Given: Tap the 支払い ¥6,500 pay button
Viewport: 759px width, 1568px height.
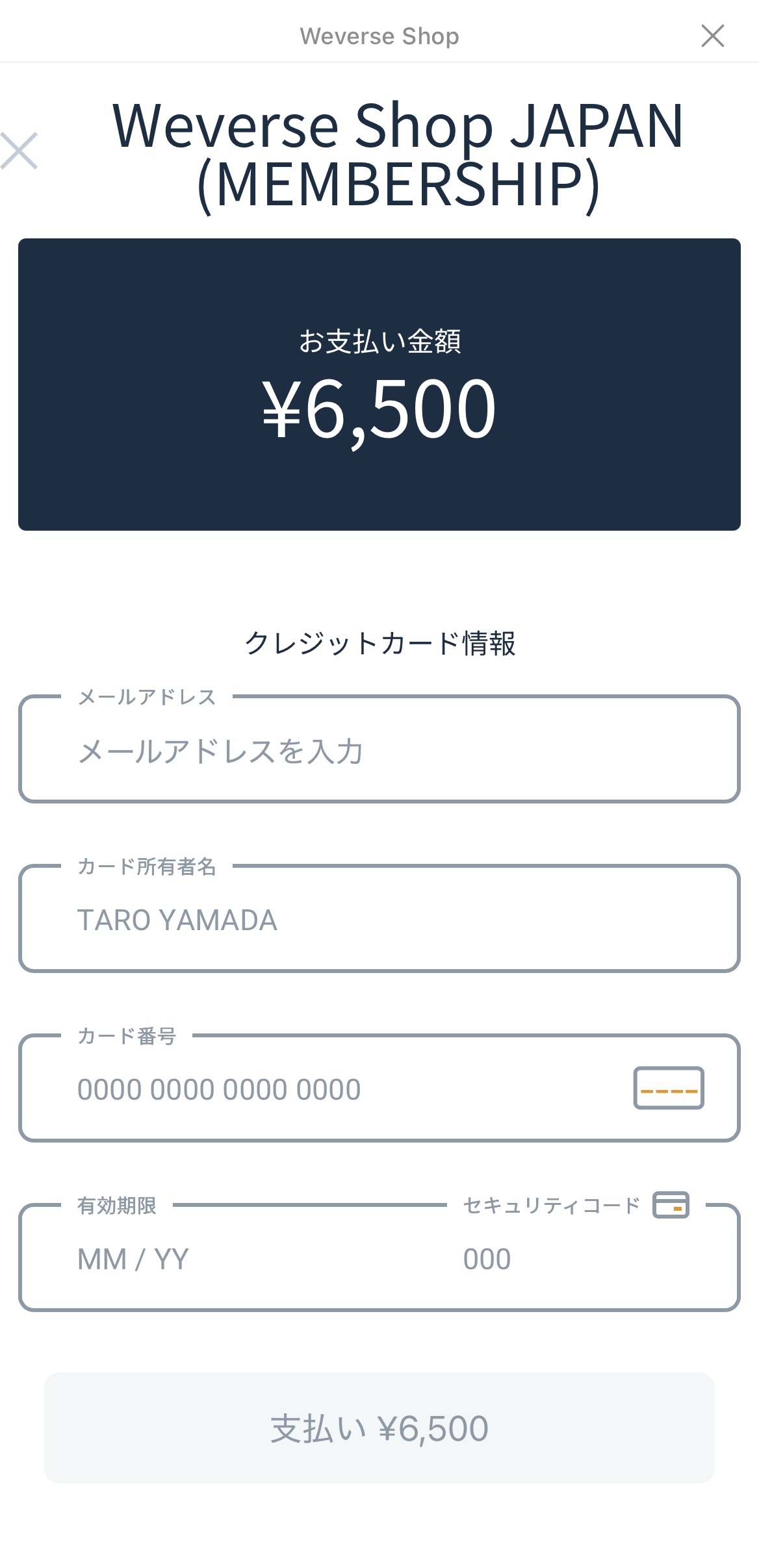Looking at the screenshot, I should pyautogui.click(x=379, y=1428).
